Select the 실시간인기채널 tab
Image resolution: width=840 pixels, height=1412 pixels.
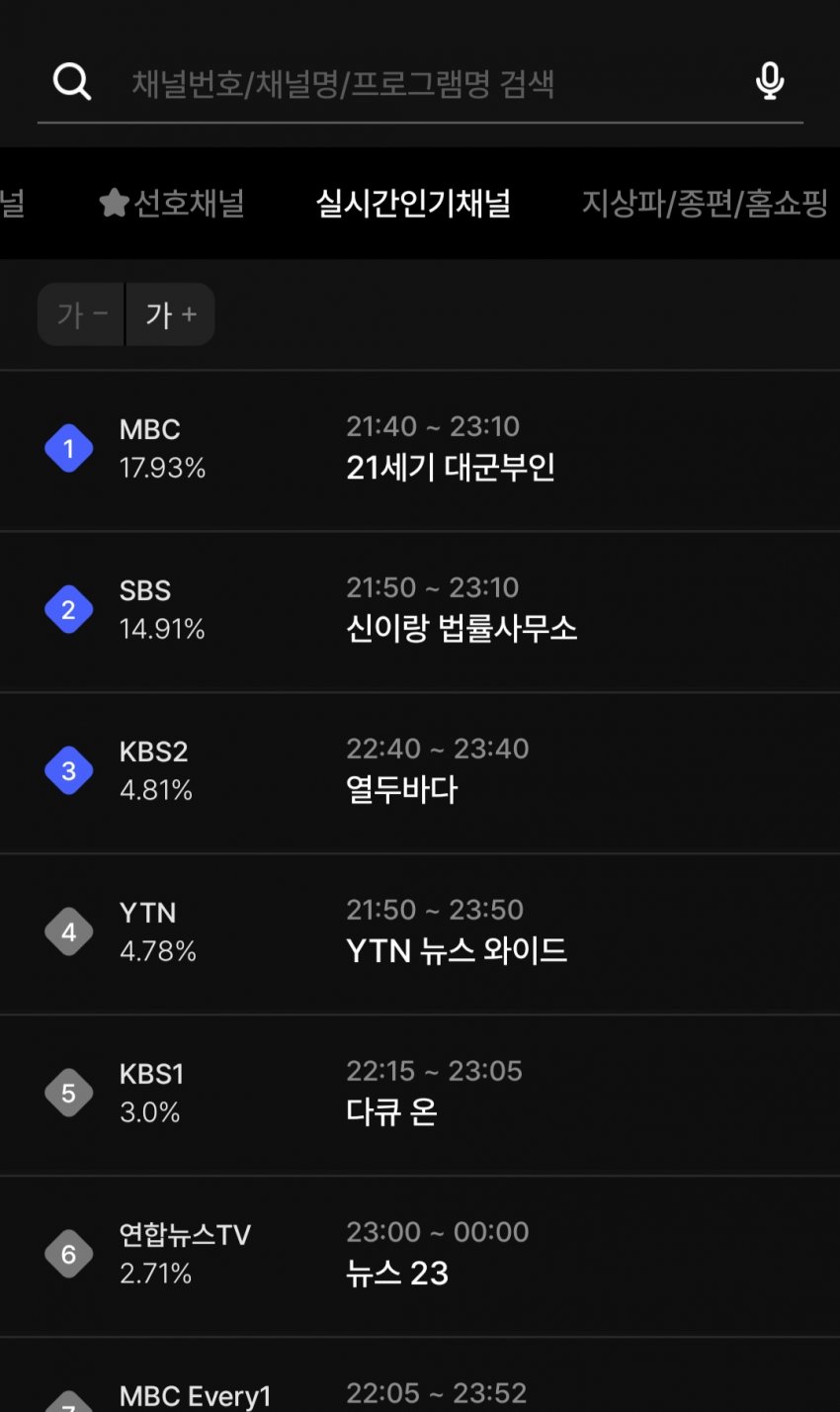[413, 204]
